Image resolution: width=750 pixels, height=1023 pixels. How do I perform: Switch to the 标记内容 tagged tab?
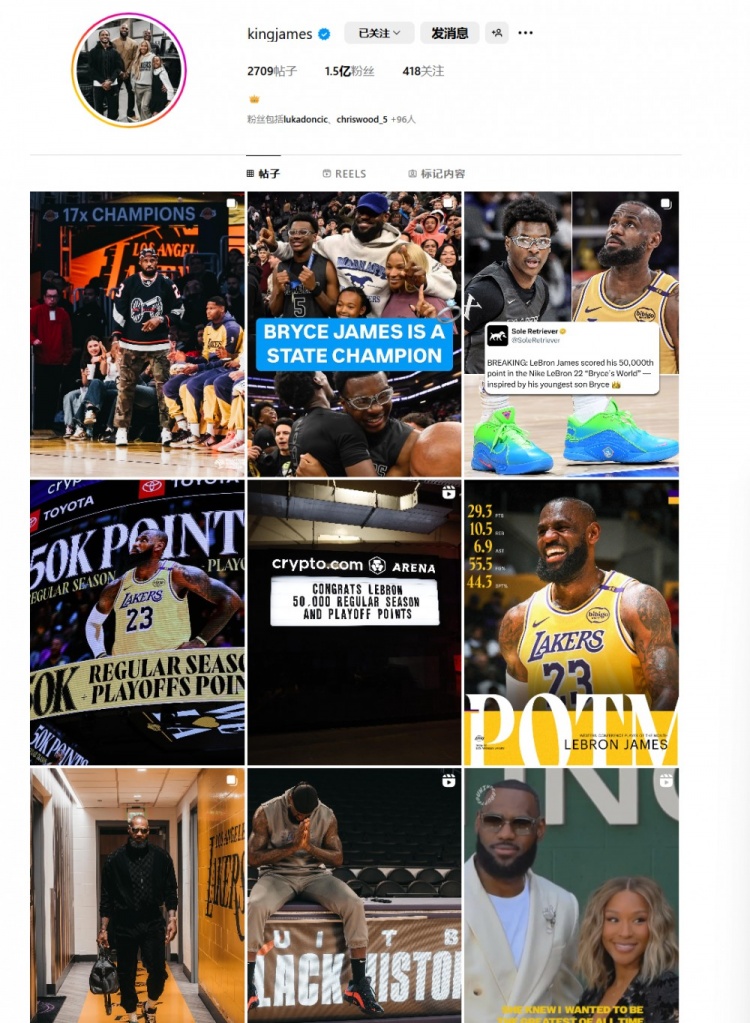point(436,173)
